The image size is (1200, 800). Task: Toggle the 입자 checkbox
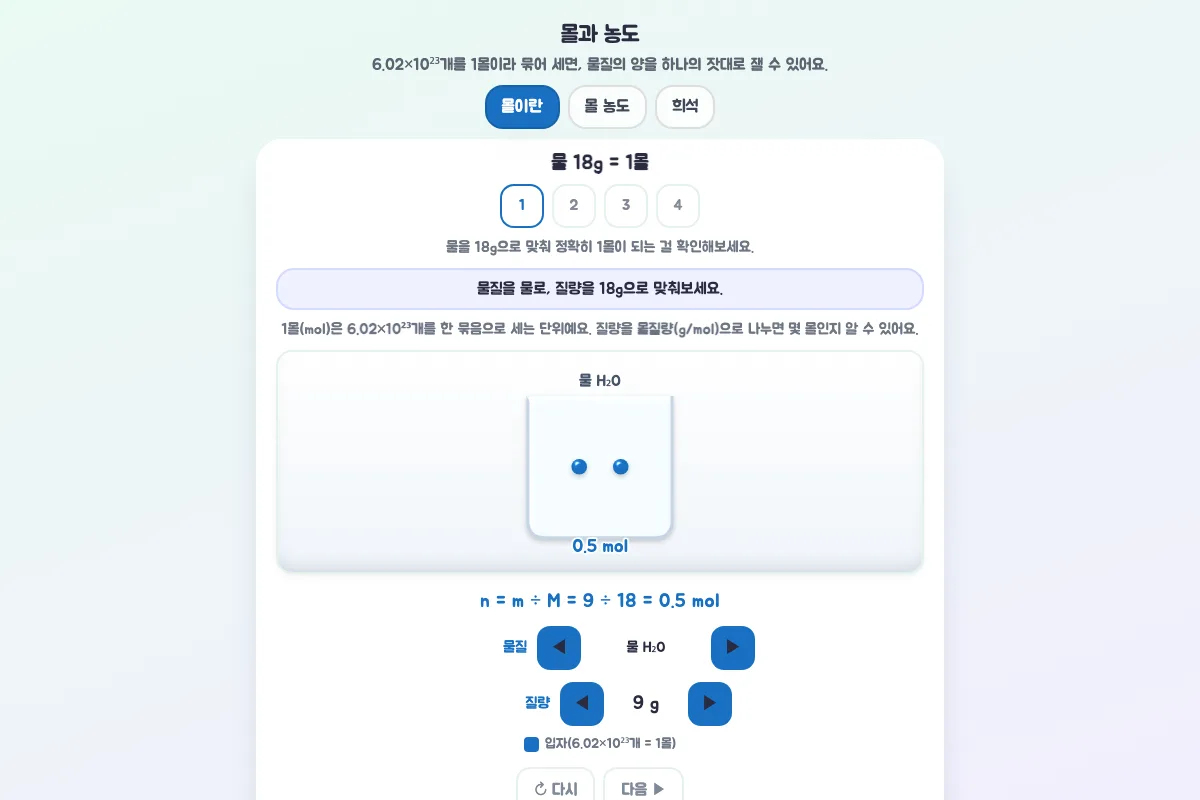pos(532,744)
